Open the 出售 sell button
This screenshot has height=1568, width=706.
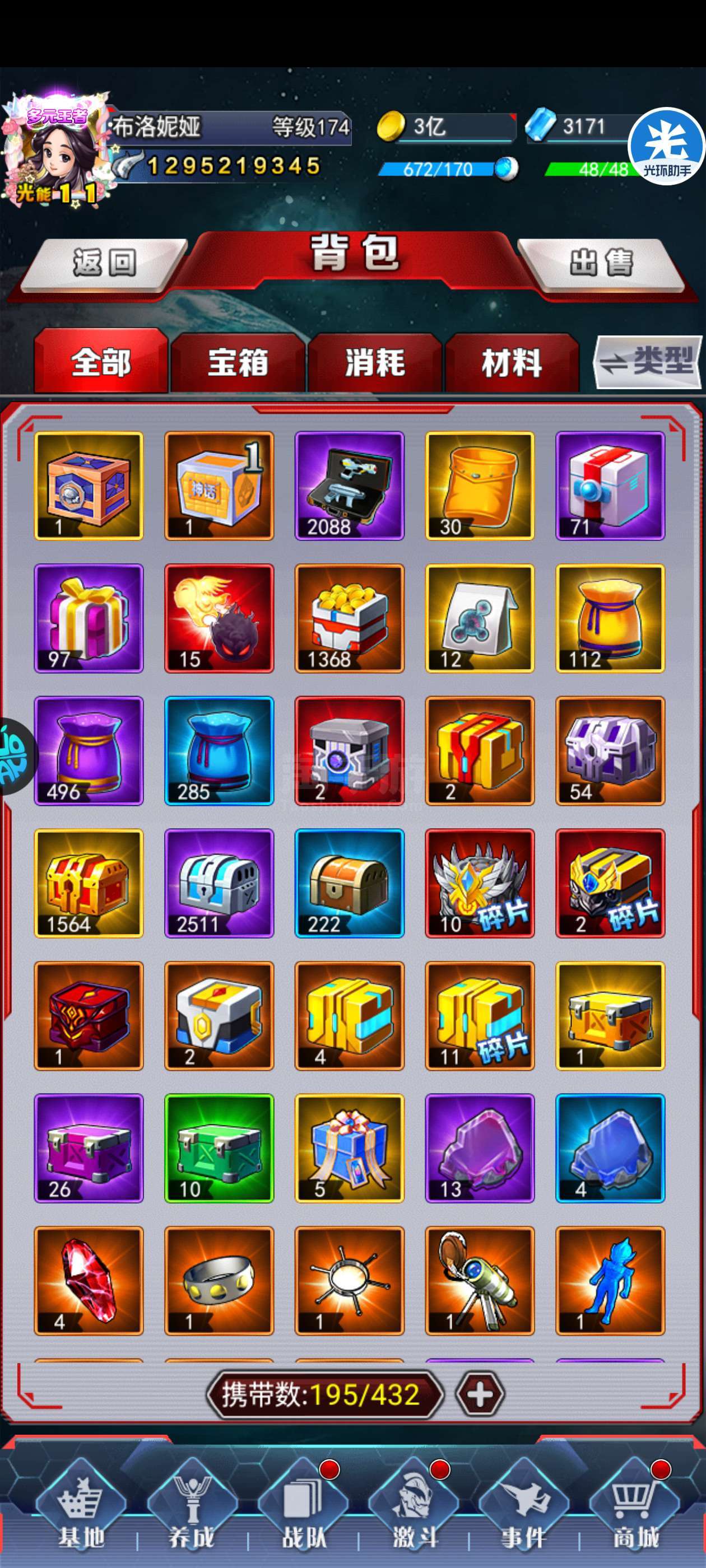point(601,263)
